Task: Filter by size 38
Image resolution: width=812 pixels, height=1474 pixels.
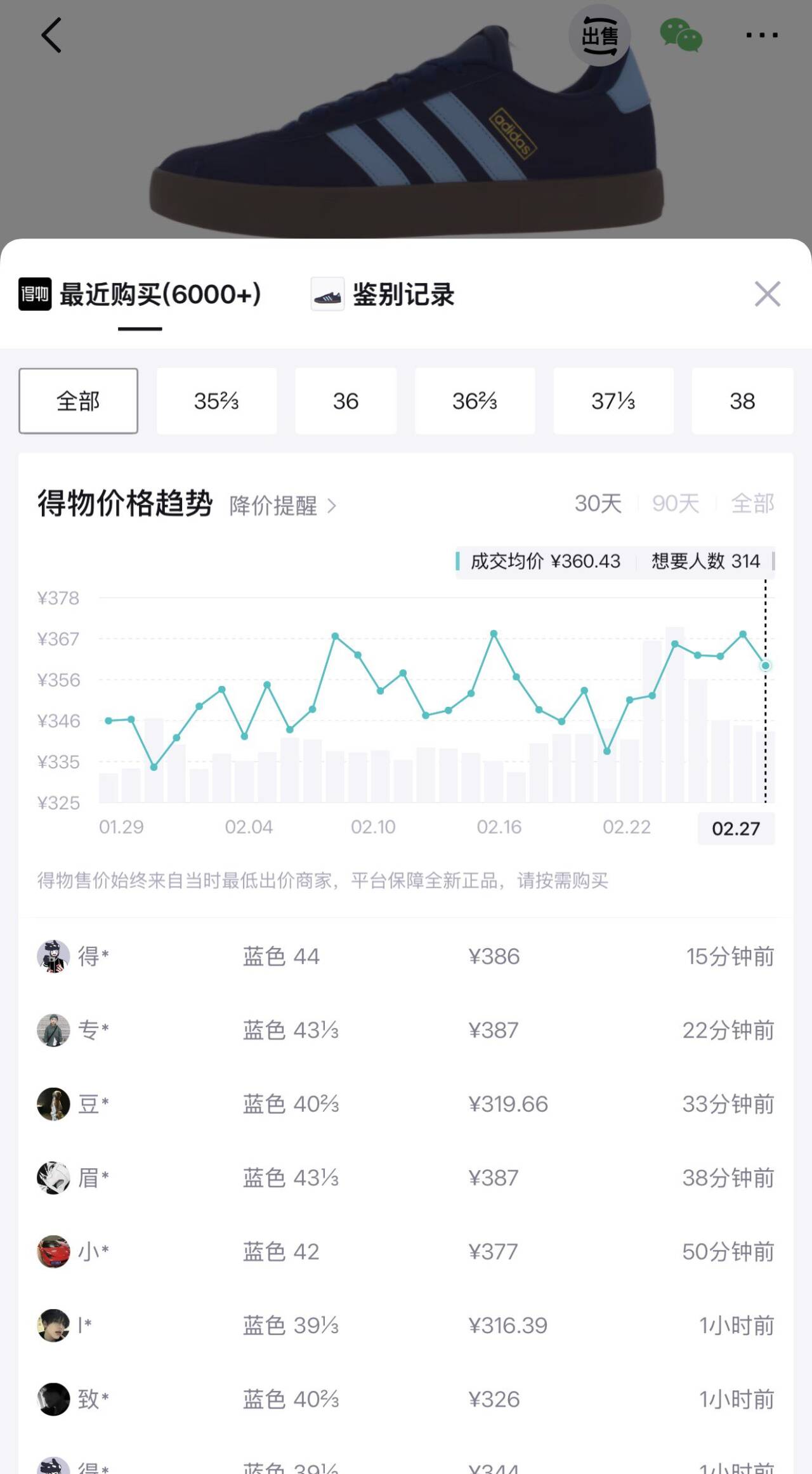Action: point(742,401)
